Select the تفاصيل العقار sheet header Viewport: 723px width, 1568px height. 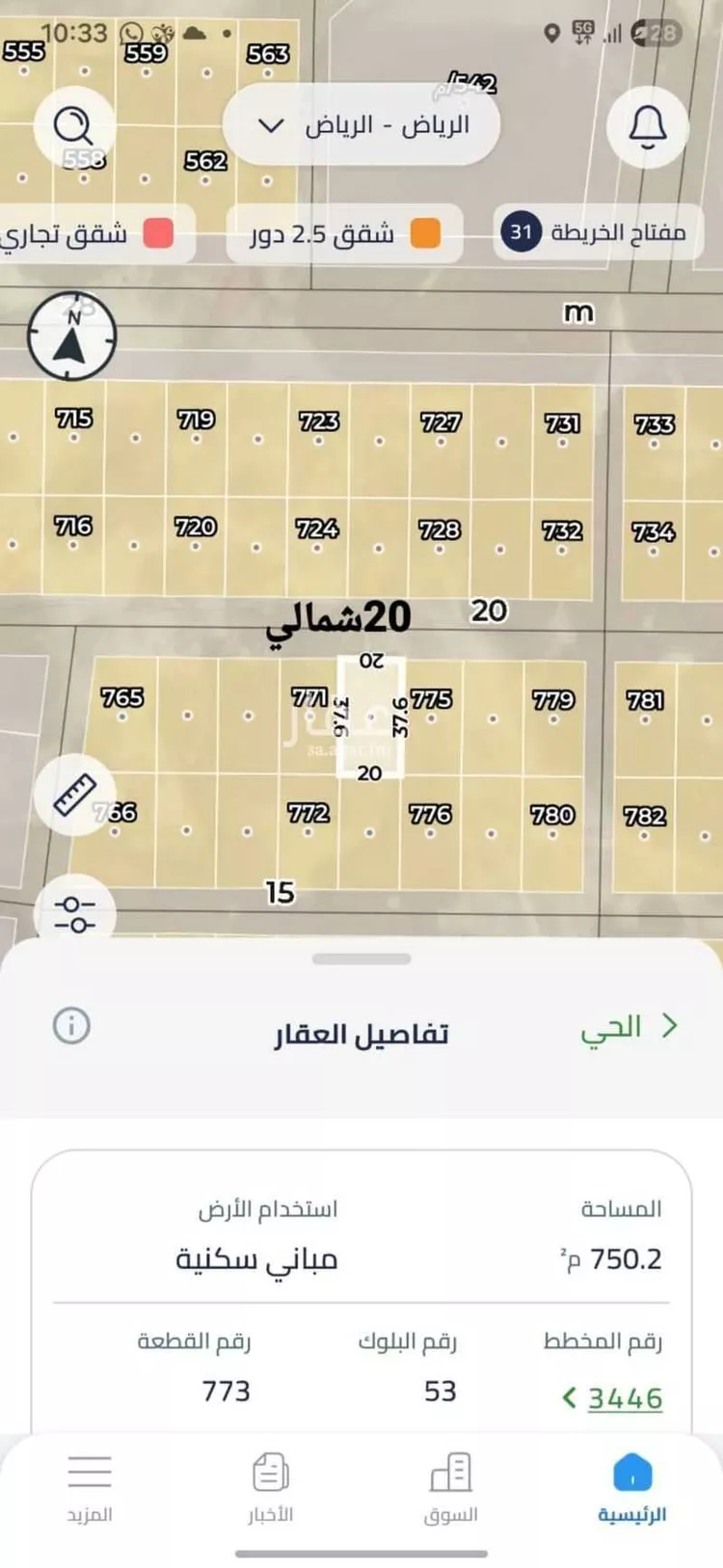361,1032
